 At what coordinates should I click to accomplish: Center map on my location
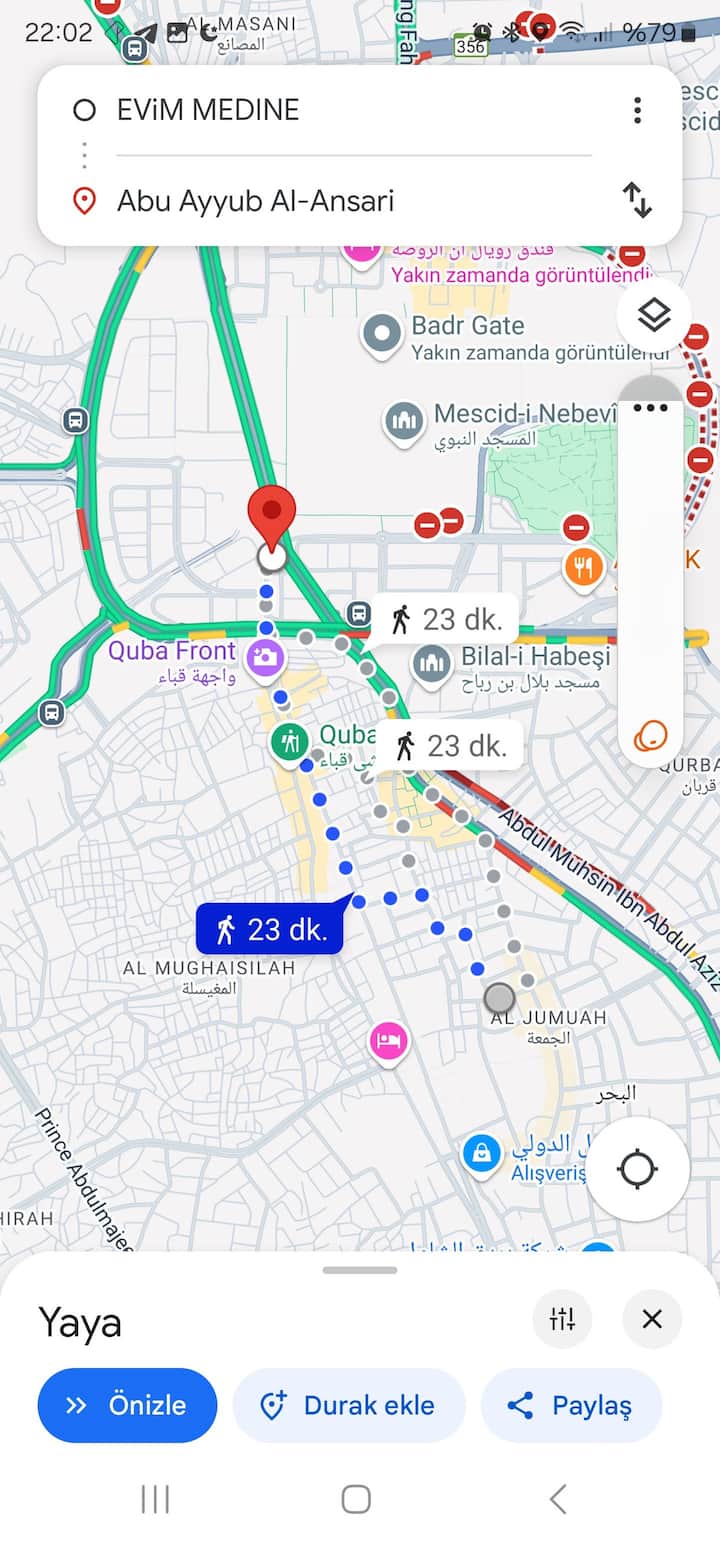pos(637,1169)
